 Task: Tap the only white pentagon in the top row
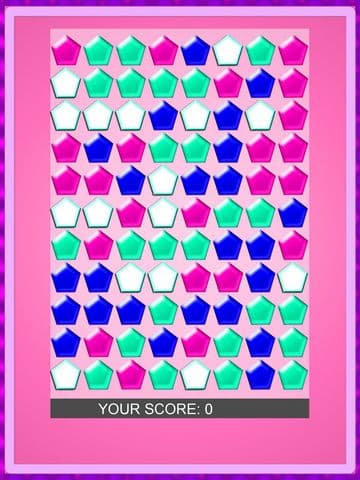point(228,51)
